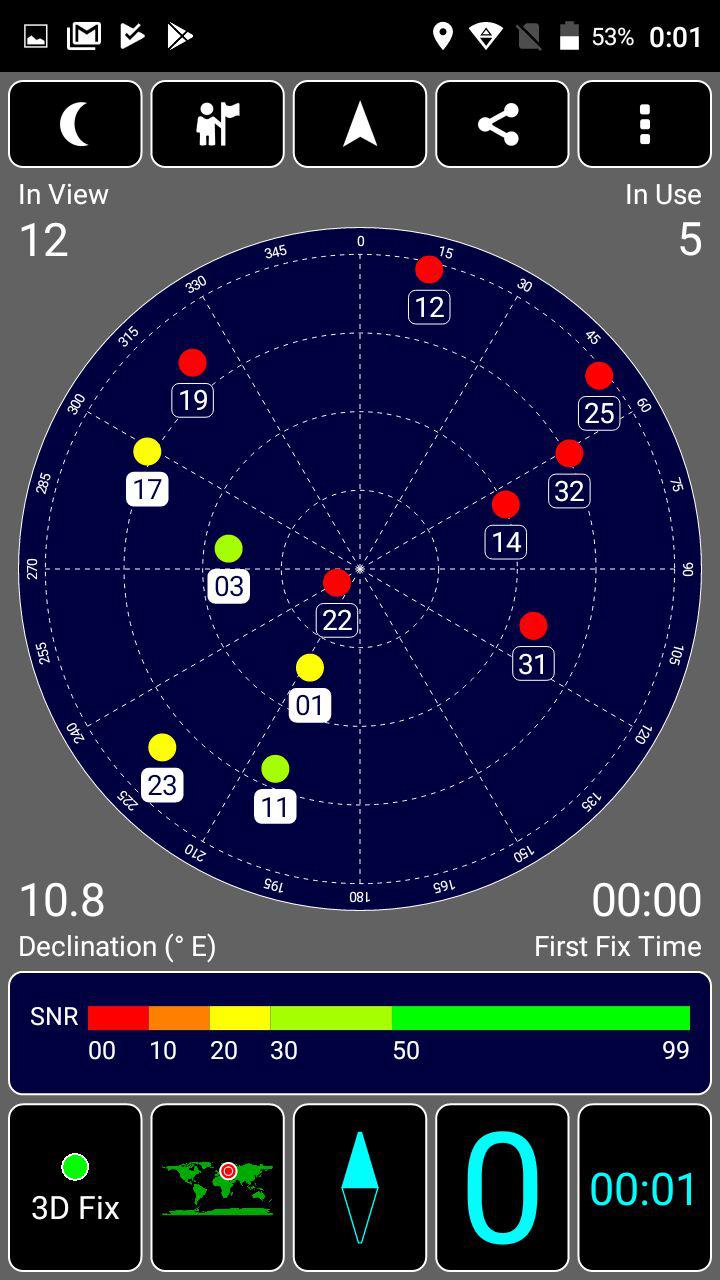Tap the 3D Fix status tile
Image resolution: width=720 pixels, height=1280 pixels.
tap(75, 1187)
